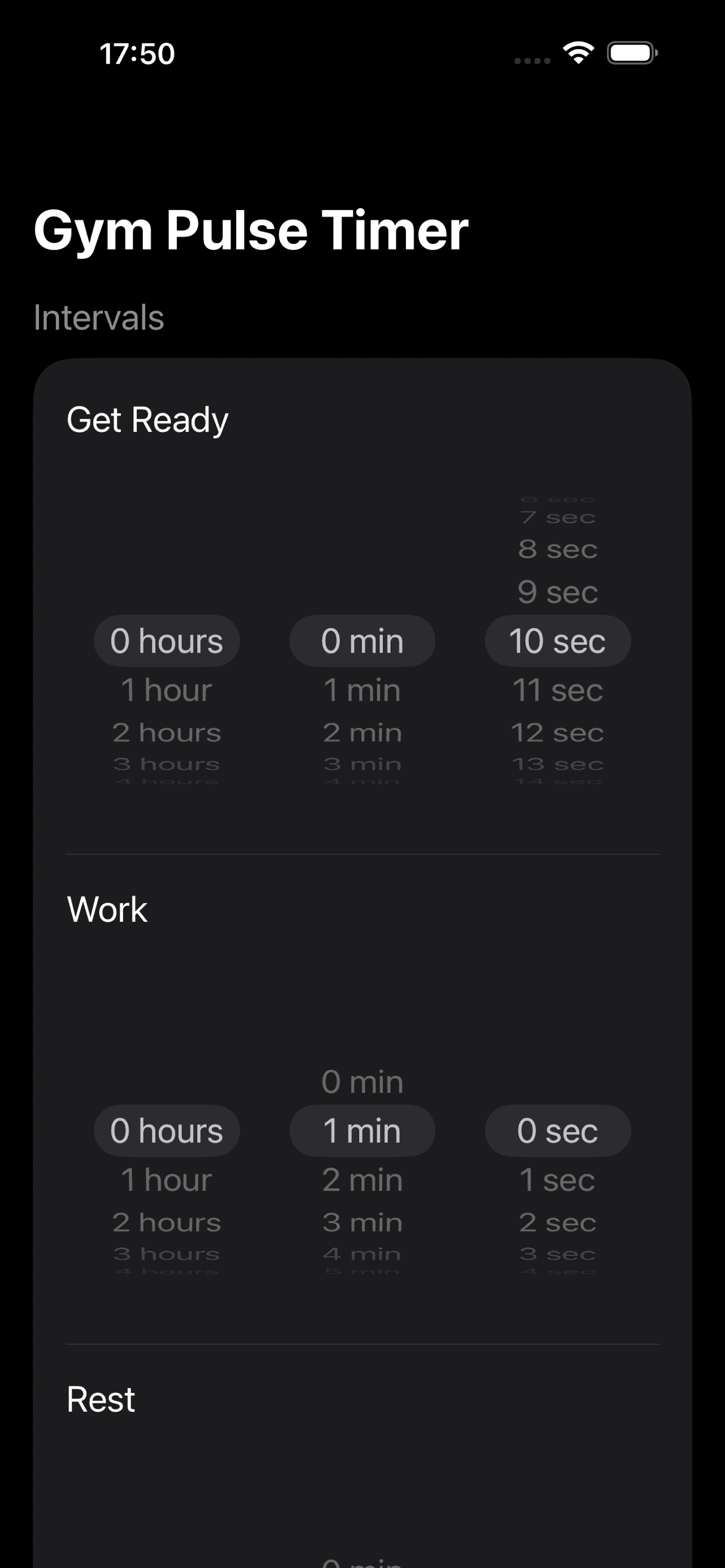Viewport: 725px width, 1568px height.
Task: Tap the Get Ready section label
Action: point(147,418)
